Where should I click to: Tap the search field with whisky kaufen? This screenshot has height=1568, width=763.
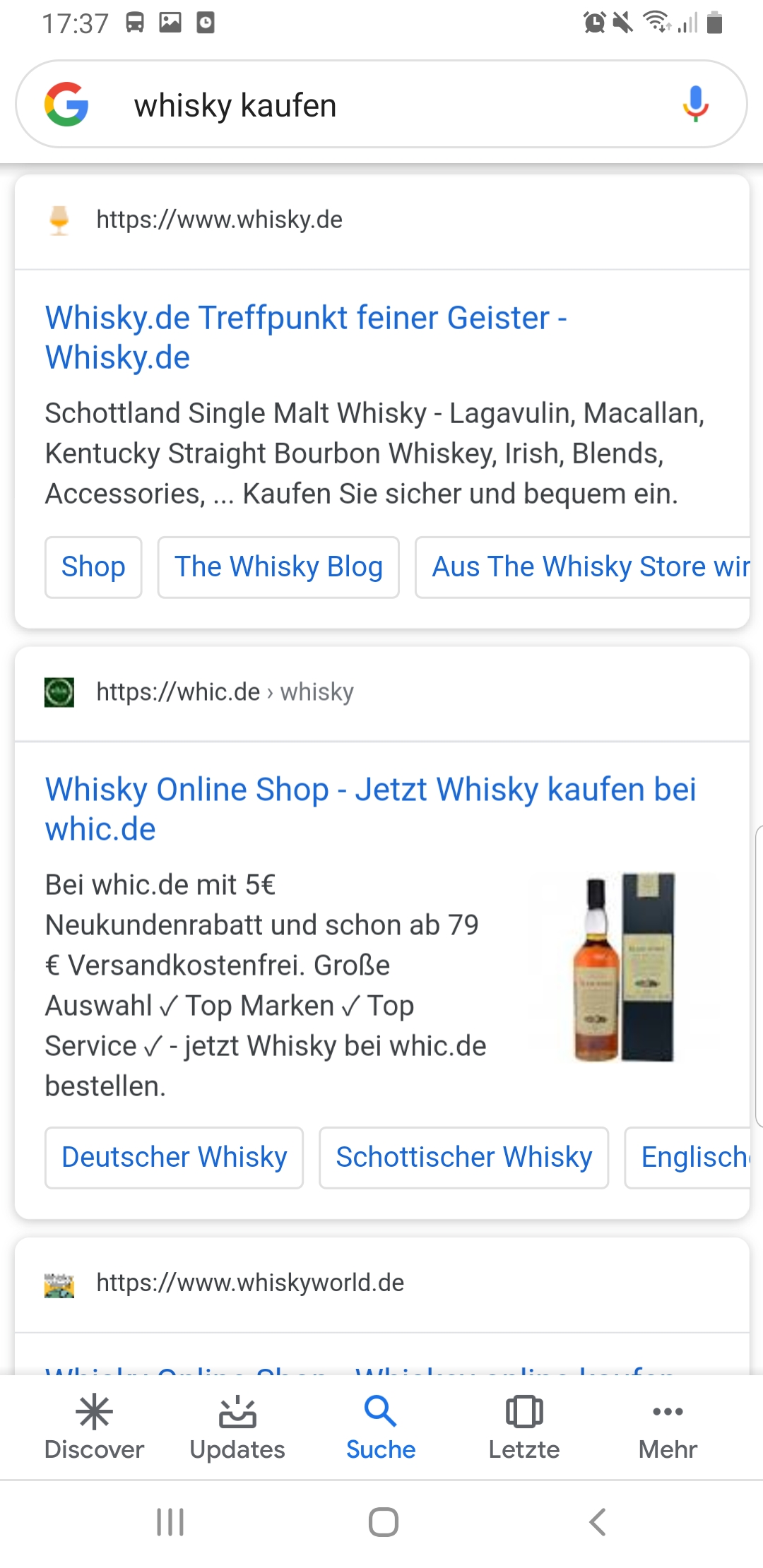tap(381, 105)
